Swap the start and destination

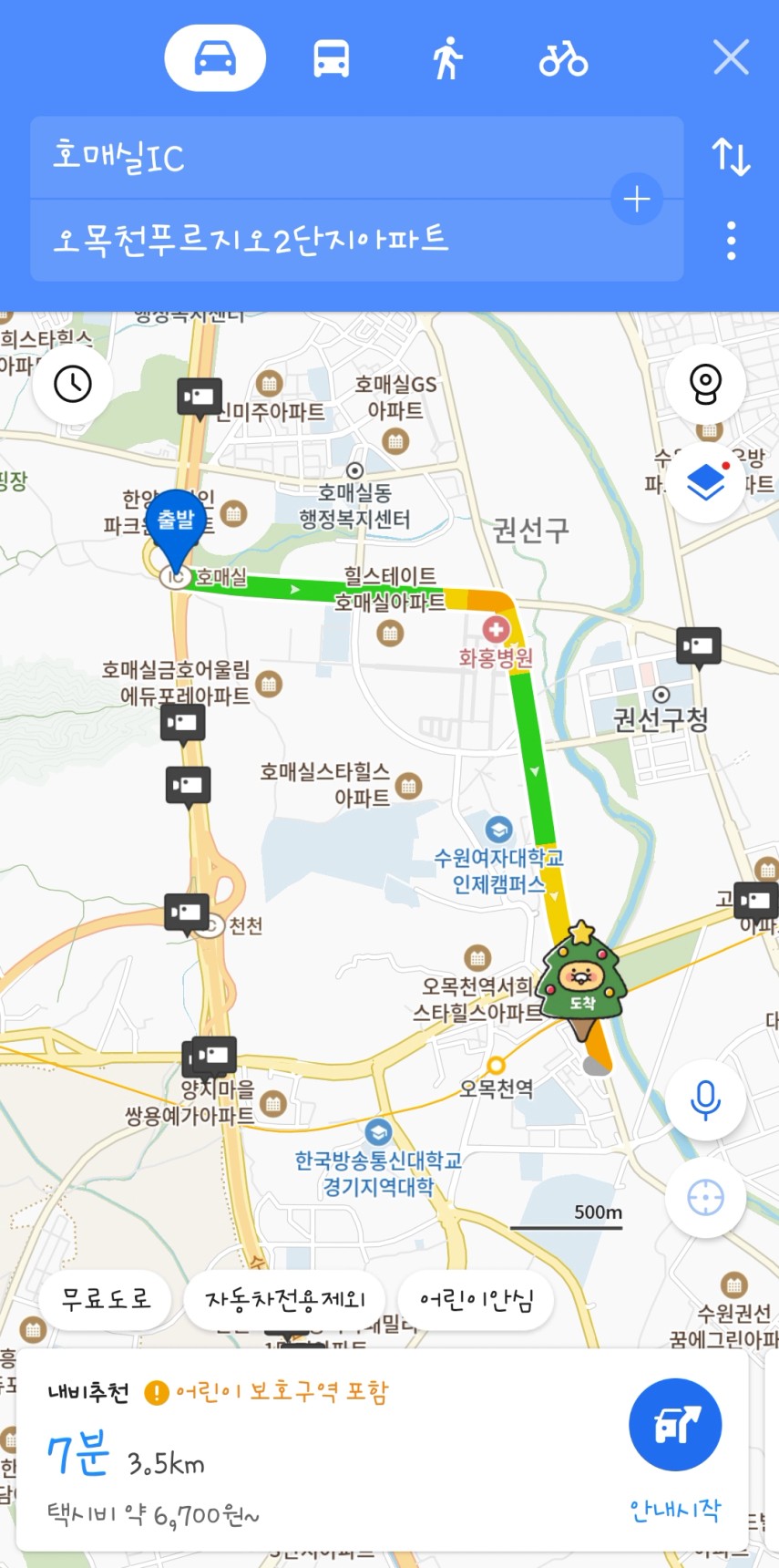(731, 157)
